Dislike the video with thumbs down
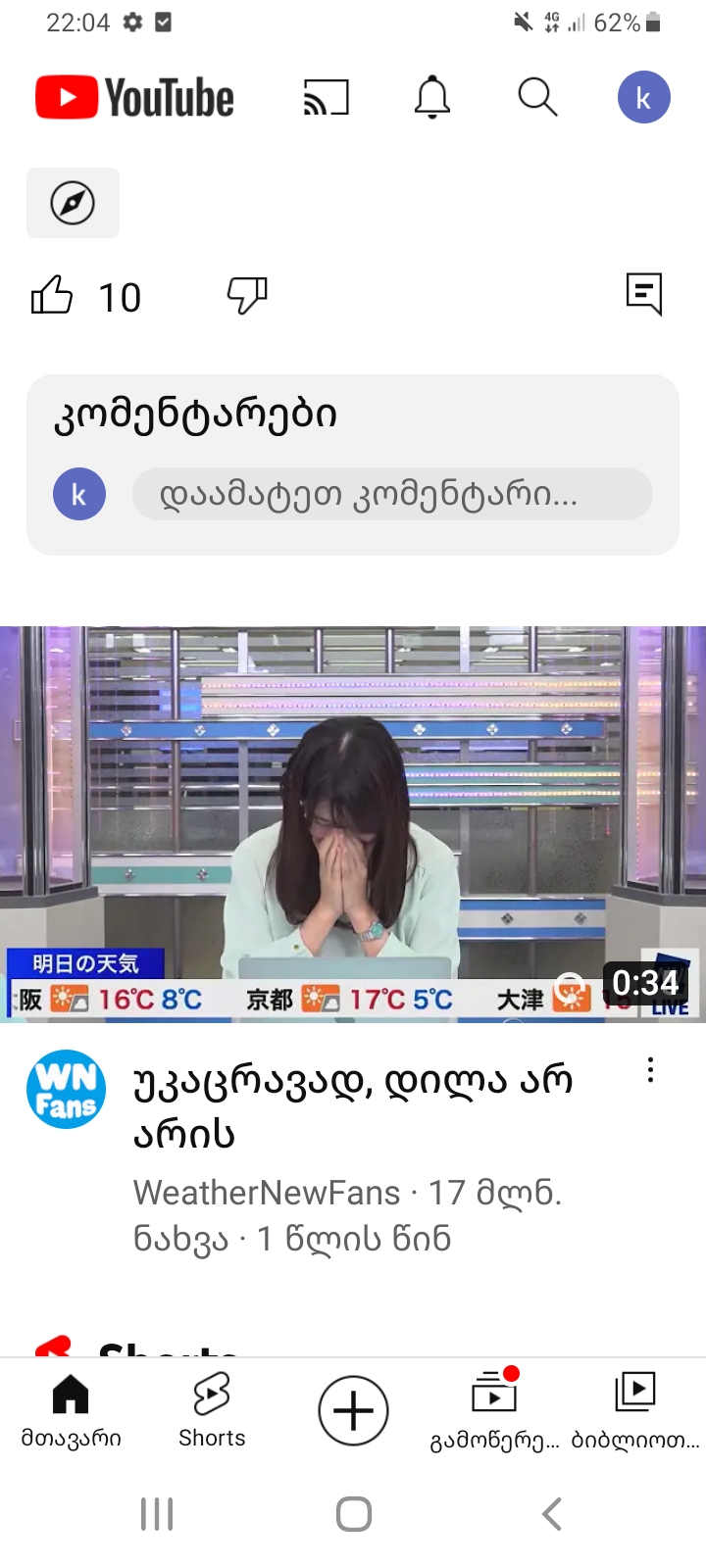The width and height of the screenshot is (706, 1568). (246, 294)
